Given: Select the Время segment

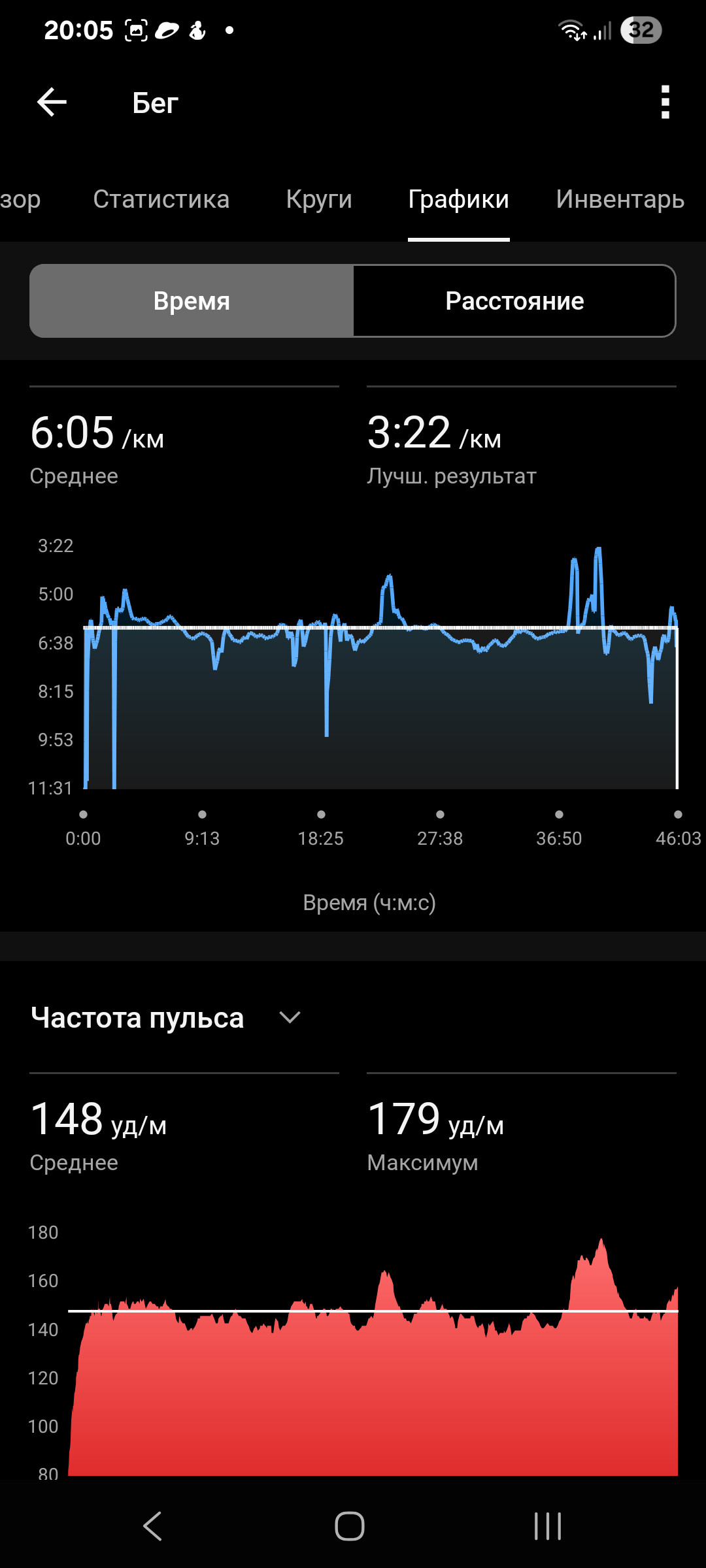Looking at the screenshot, I should coord(192,301).
